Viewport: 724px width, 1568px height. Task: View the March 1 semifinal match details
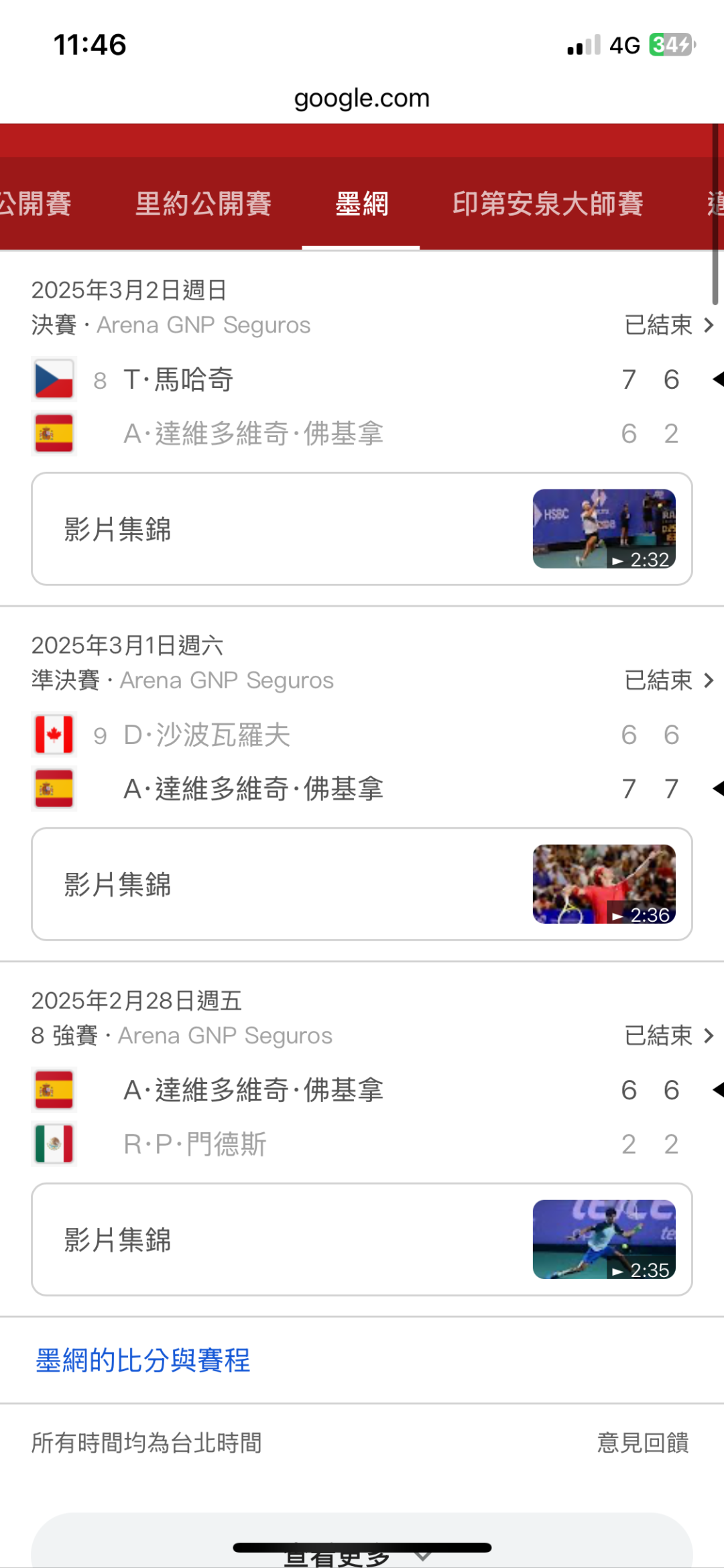[x=669, y=680]
